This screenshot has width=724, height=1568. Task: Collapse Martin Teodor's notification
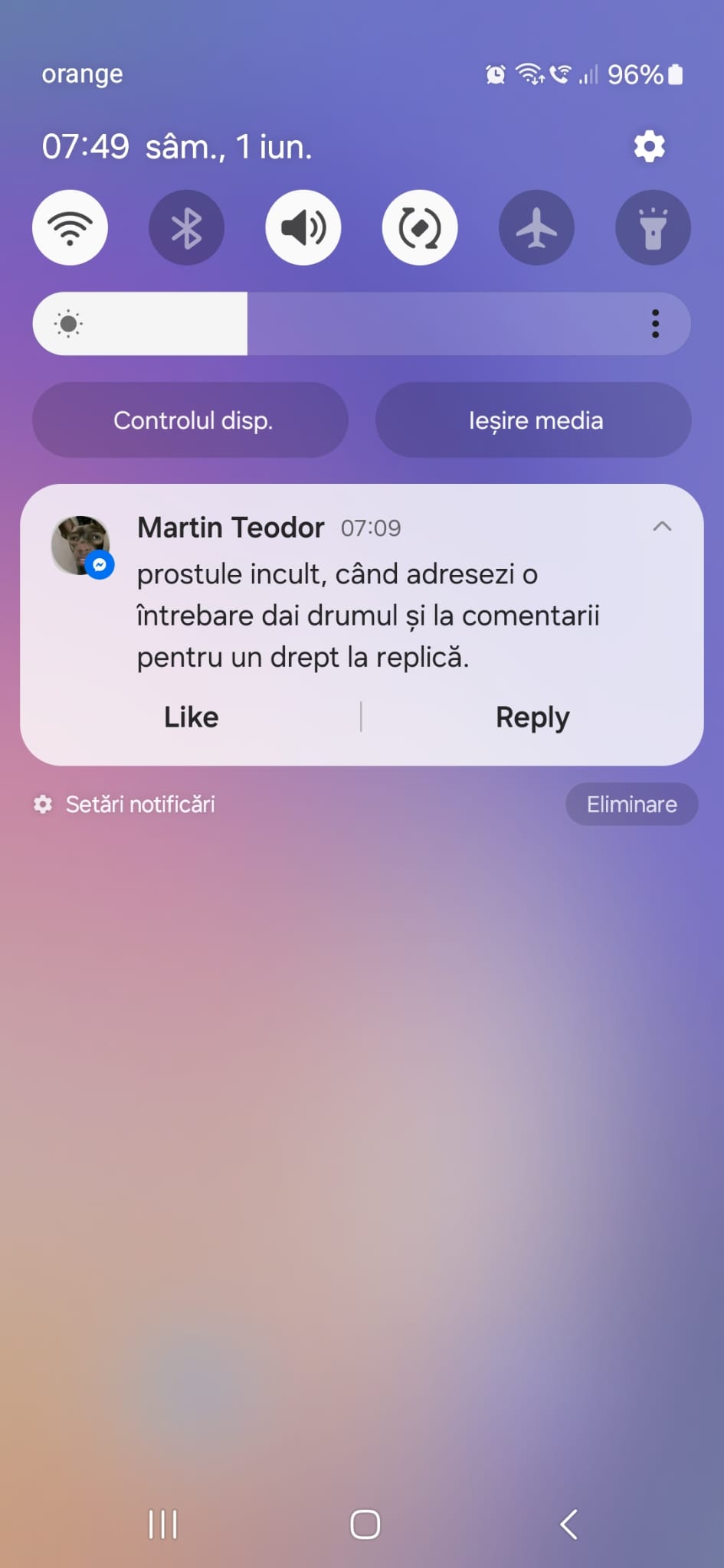662,527
